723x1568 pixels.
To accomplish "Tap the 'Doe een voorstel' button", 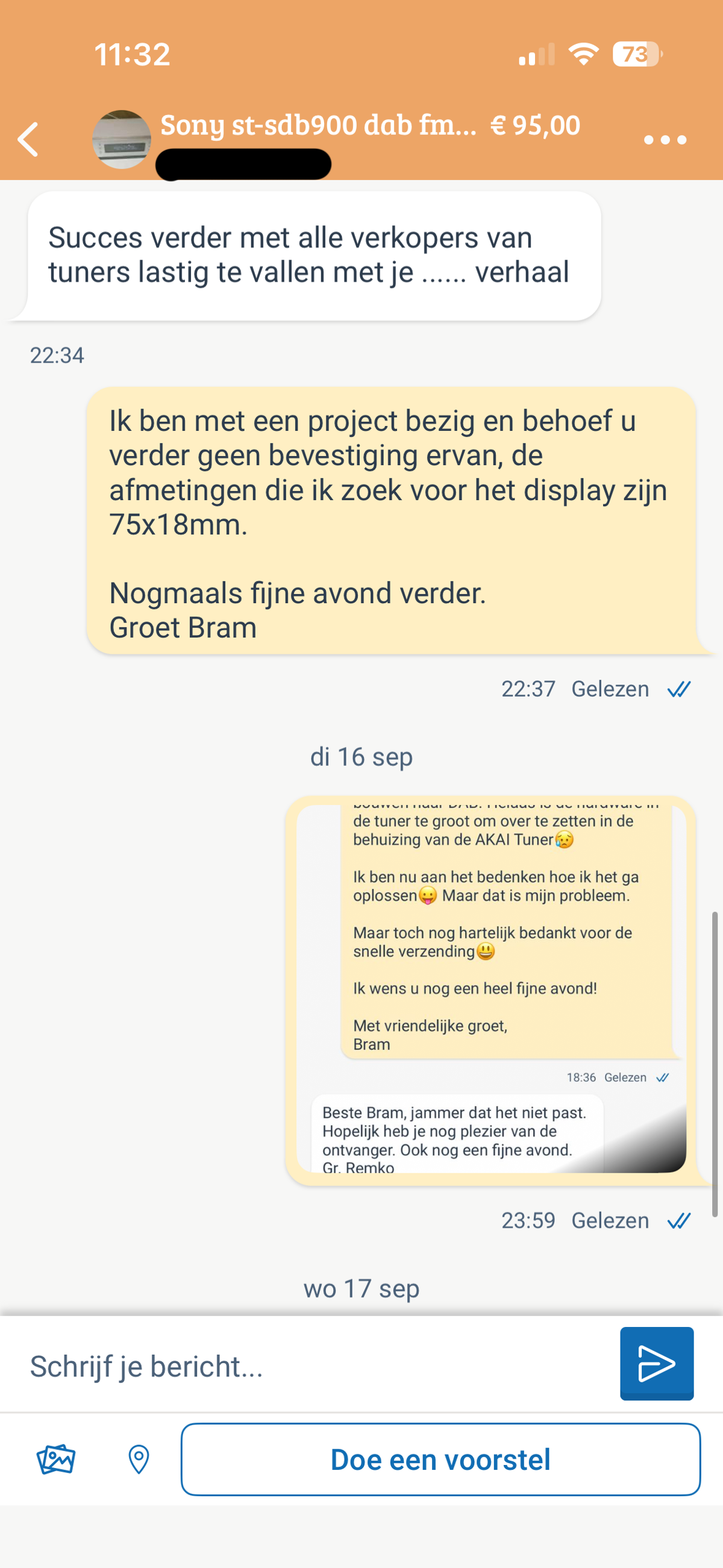I will click(x=440, y=1460).
